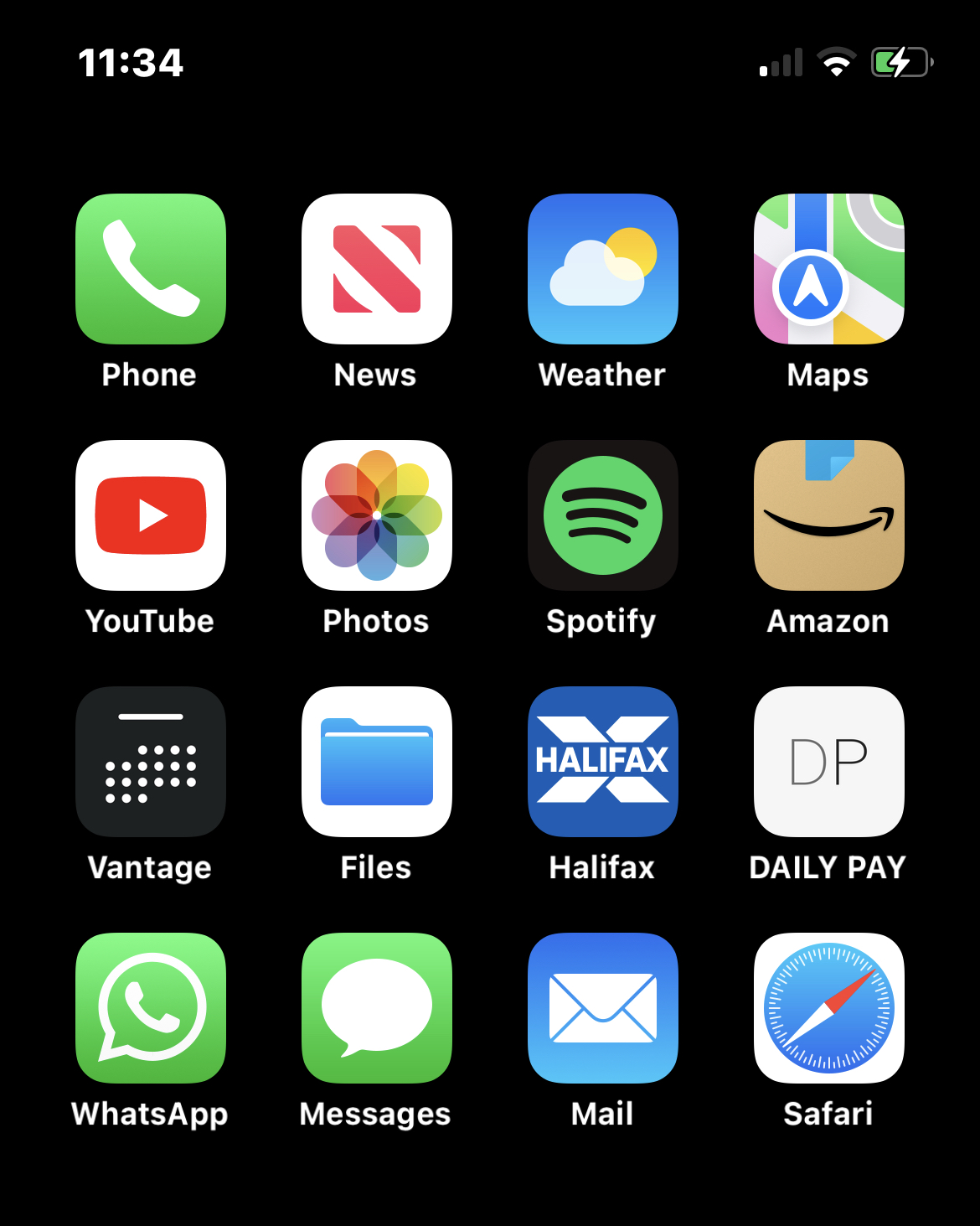The width and height of the screenshot is (980, 1226).
Task: Open the Weather app
Action: [x=603, y=269]
